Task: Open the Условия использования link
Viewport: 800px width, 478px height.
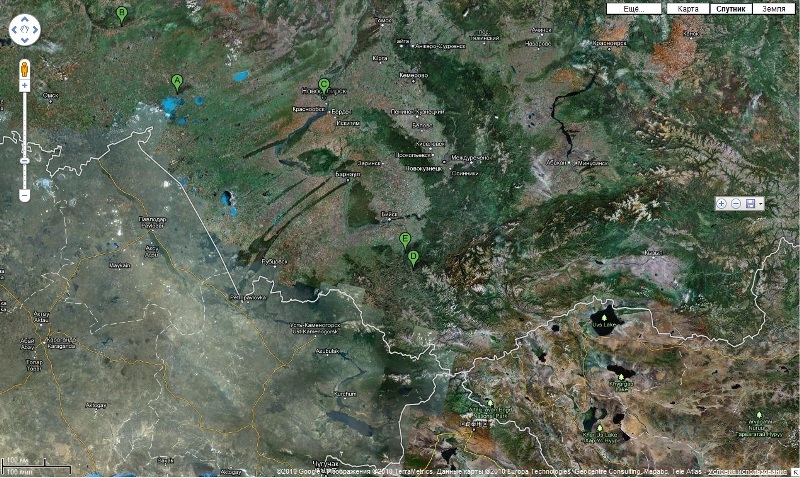Action: (750, 471)
